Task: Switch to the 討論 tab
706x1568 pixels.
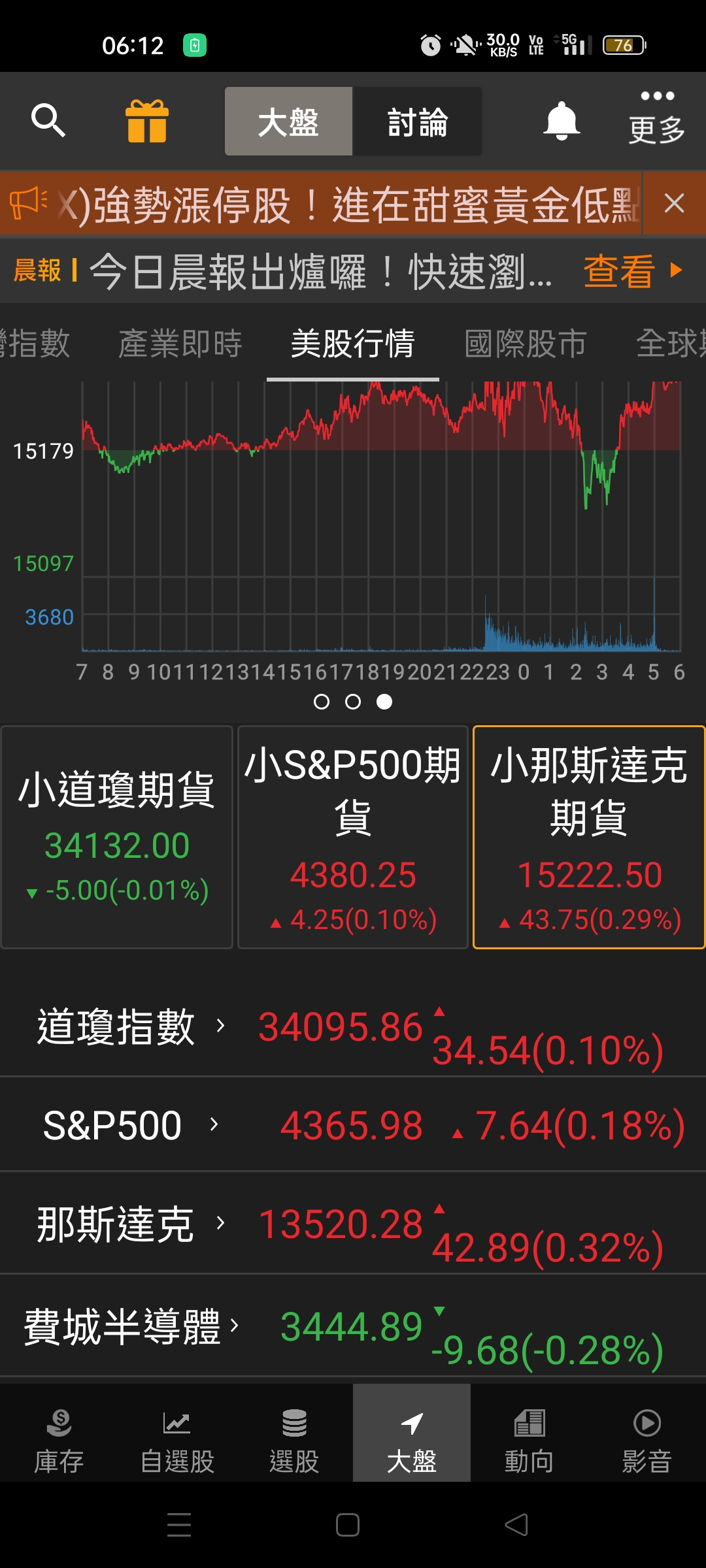Action: 416,122
